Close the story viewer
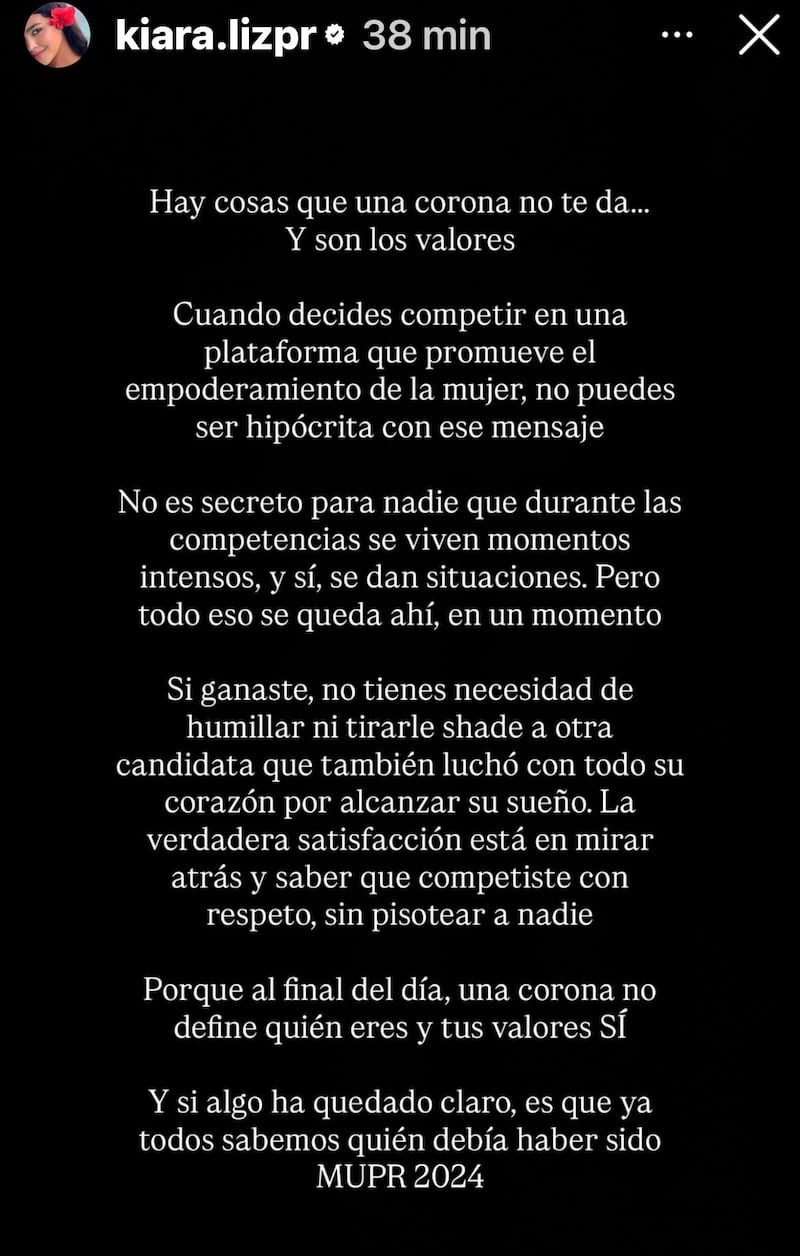 point(758,36)
